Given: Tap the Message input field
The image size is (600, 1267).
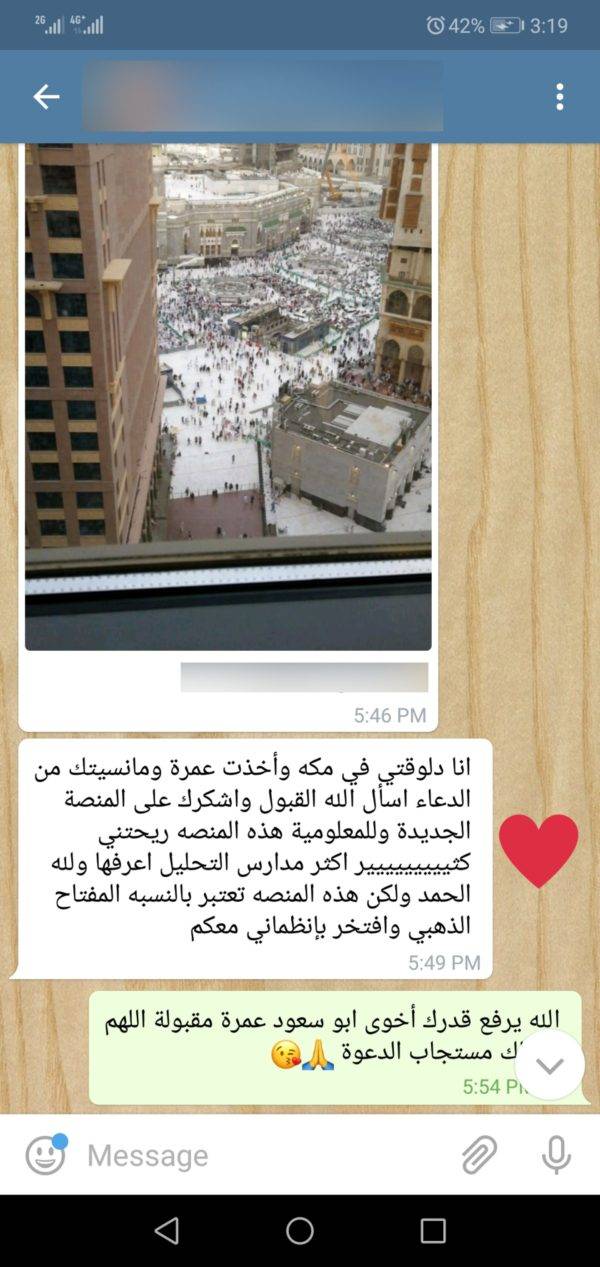Looking at the screenshot, I should click(x=260, y=1155).
